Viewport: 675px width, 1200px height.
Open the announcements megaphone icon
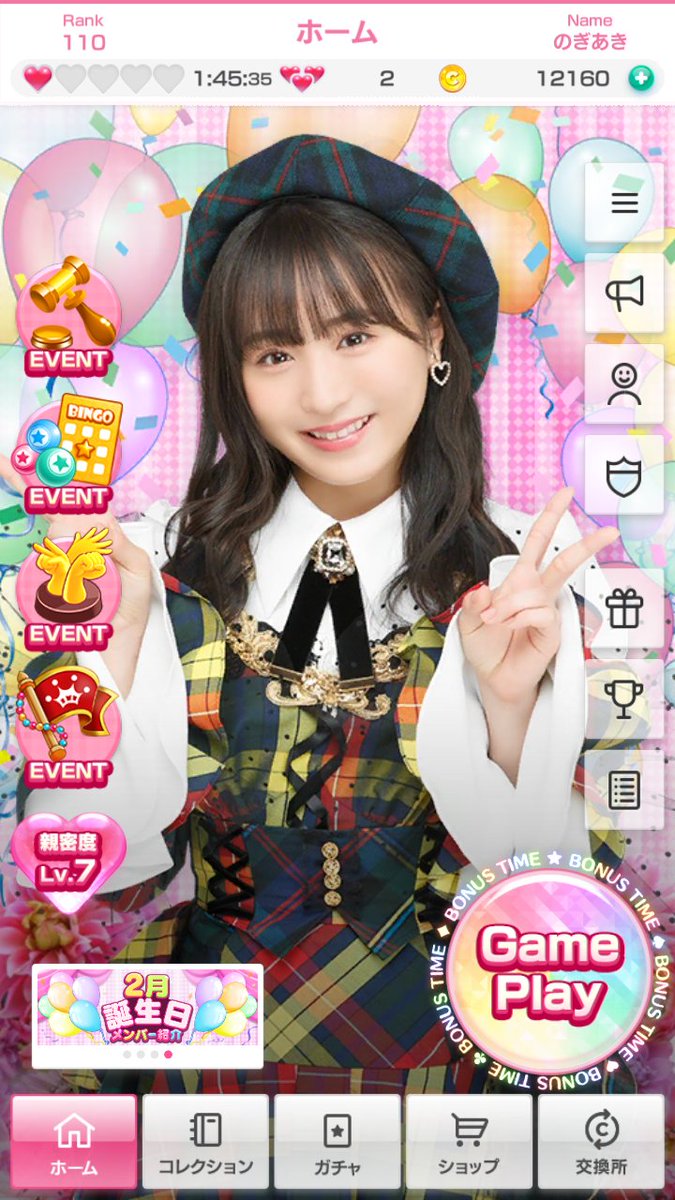[x=624, y=292]
